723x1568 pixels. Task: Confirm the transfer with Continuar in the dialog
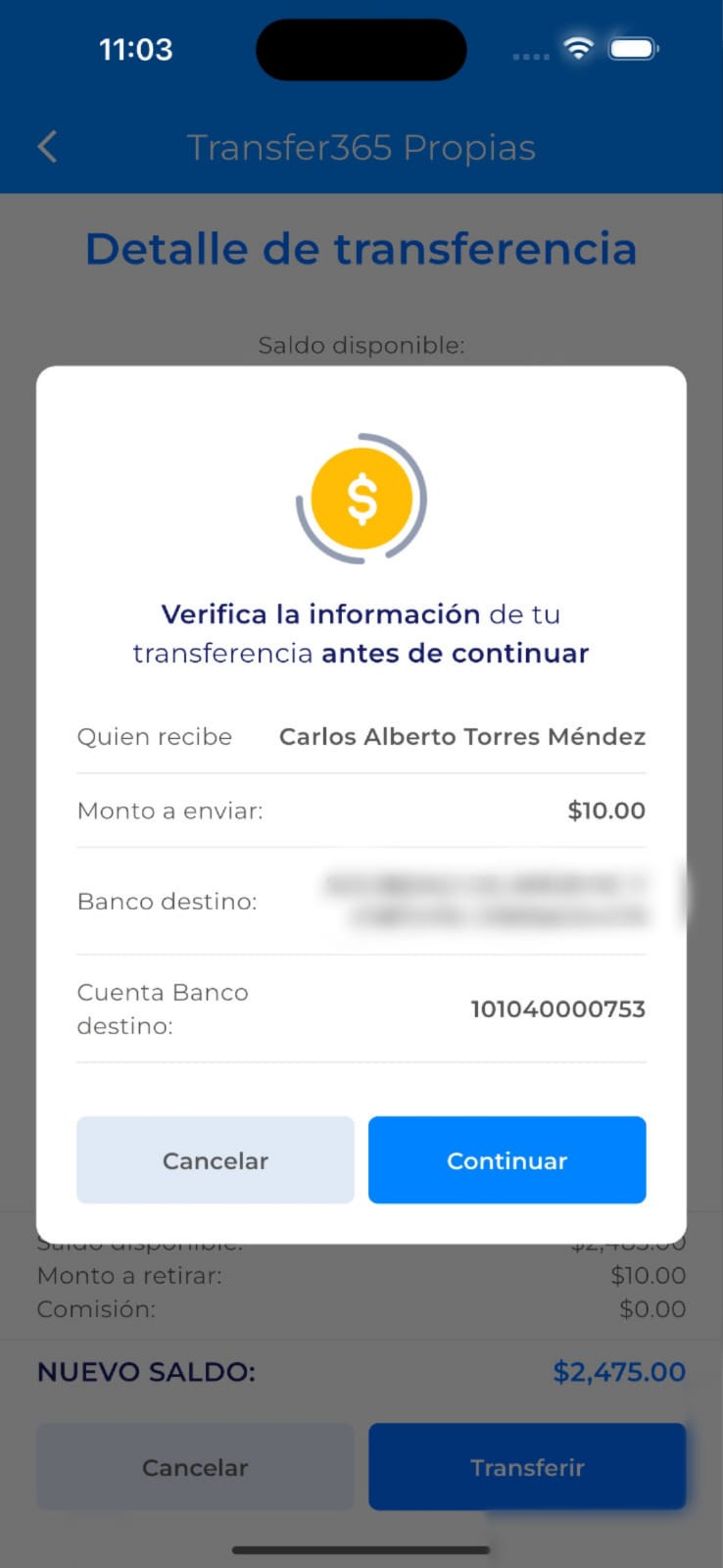point(506,1160)
